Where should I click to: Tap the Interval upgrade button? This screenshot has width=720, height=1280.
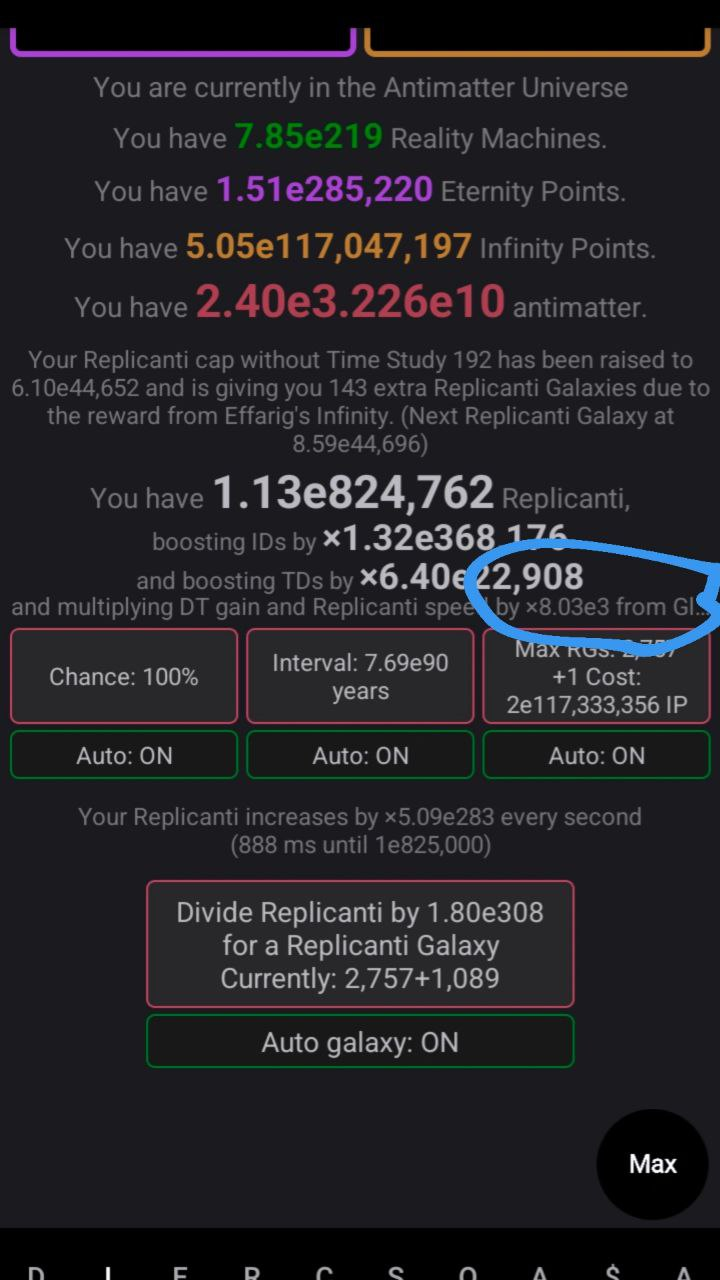coord(360,676)
